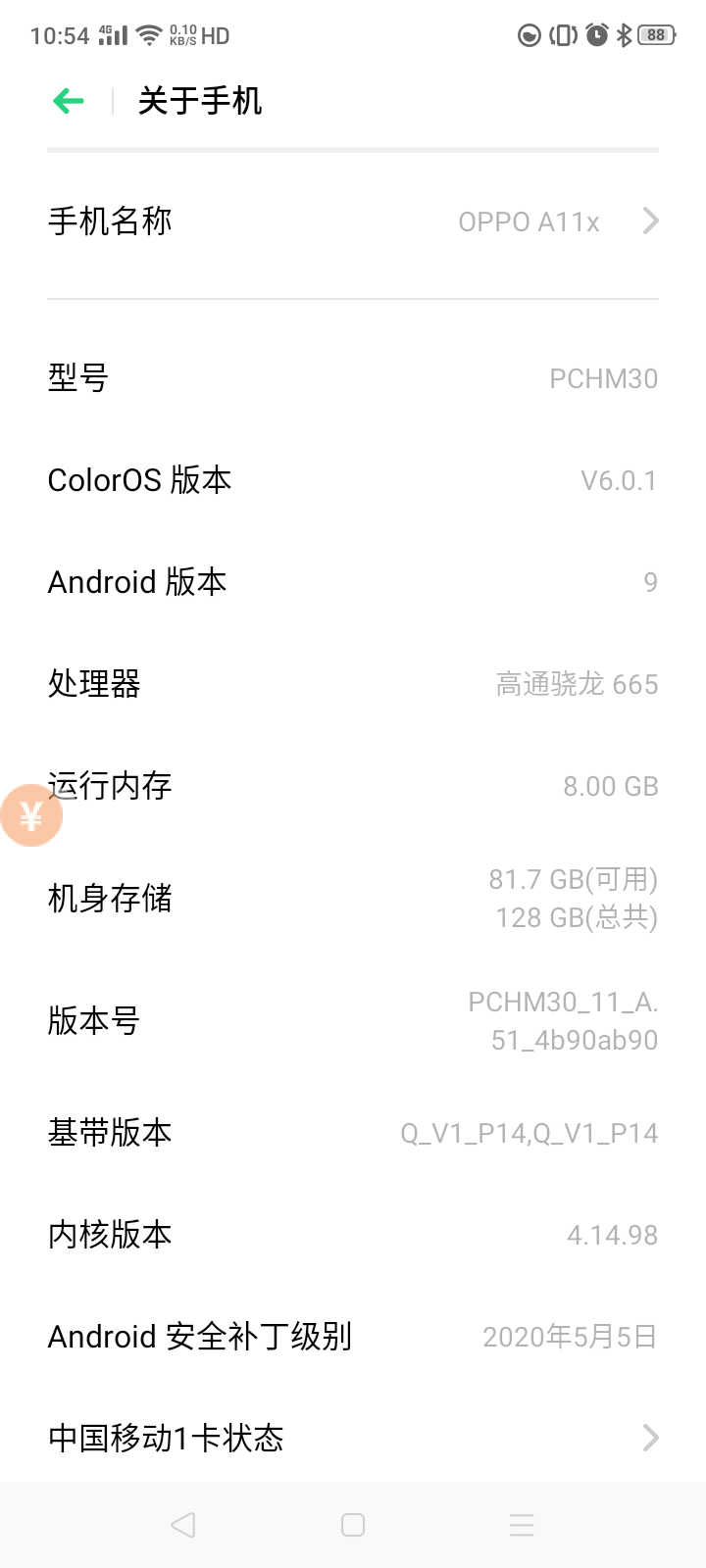706x1568 pixels.
Task: Open the 手机名称 row
Action: tap(353, 221)
